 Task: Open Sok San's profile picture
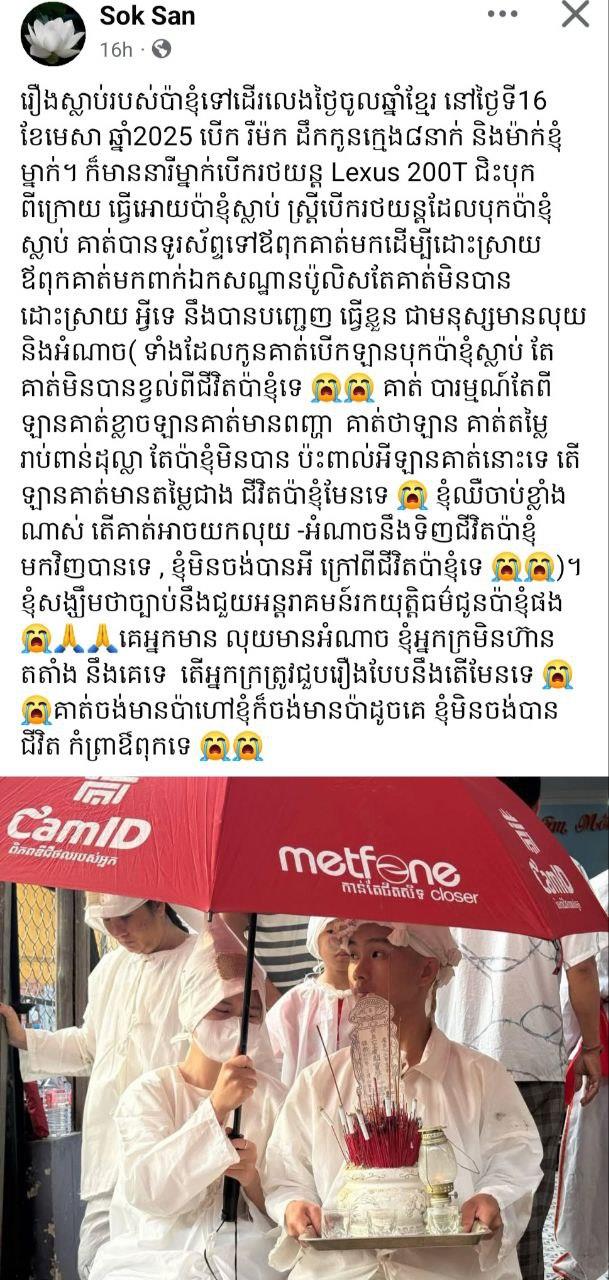(x=52, y=33)
